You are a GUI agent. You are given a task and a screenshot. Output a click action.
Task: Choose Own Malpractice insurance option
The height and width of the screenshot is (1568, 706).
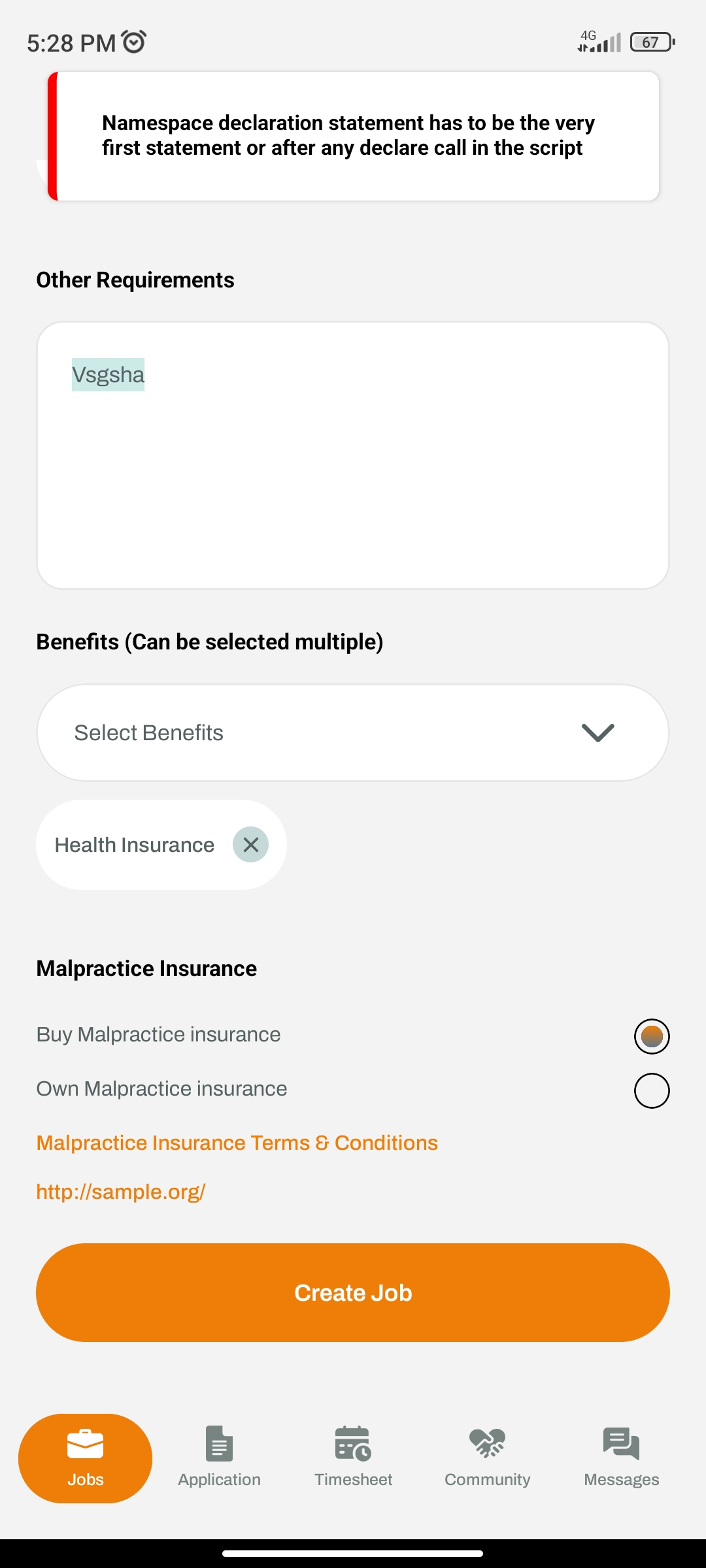(651, 1090)
